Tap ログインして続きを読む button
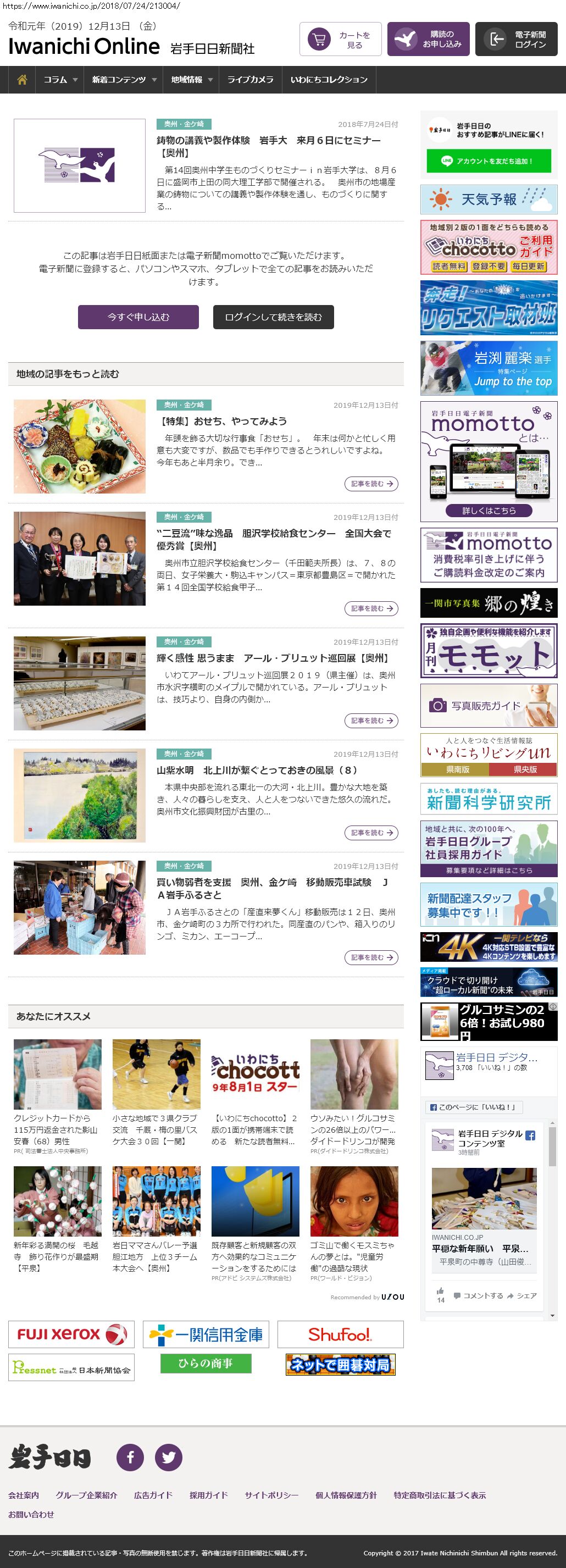Screen dimensions: 566x1568 click(x=273, y=317)
